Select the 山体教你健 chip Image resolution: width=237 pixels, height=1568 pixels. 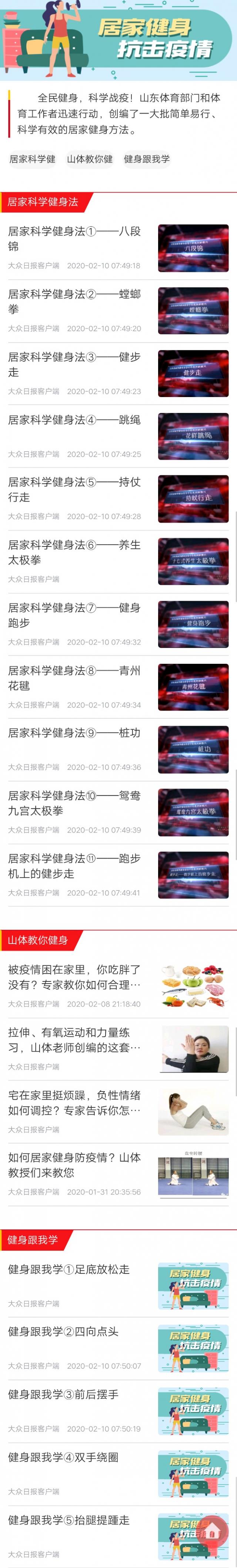(x=89, y=159)
